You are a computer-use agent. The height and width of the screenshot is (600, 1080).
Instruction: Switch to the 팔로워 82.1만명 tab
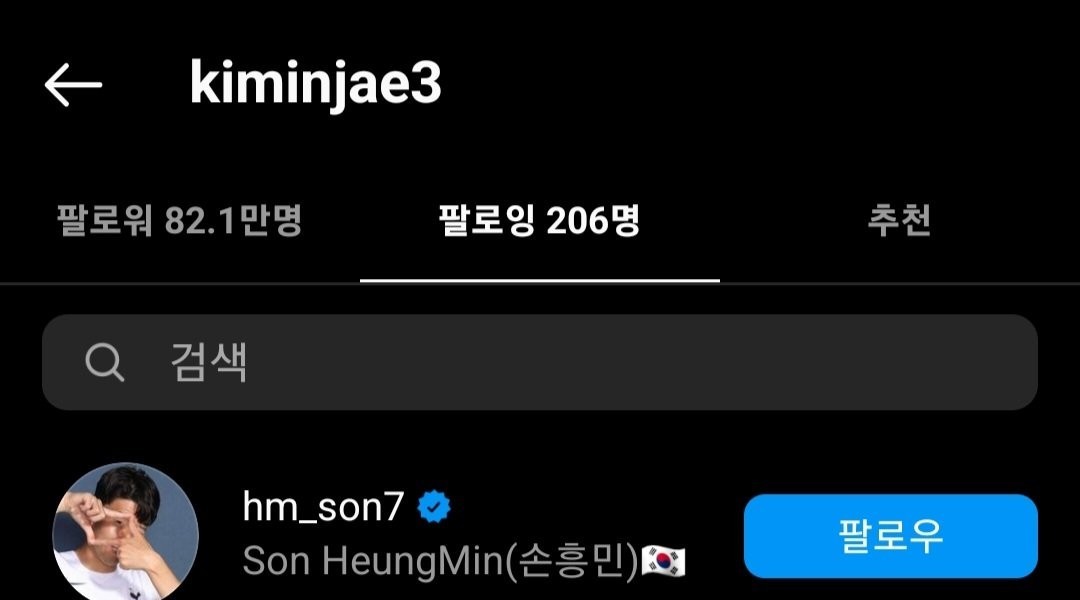179,221
